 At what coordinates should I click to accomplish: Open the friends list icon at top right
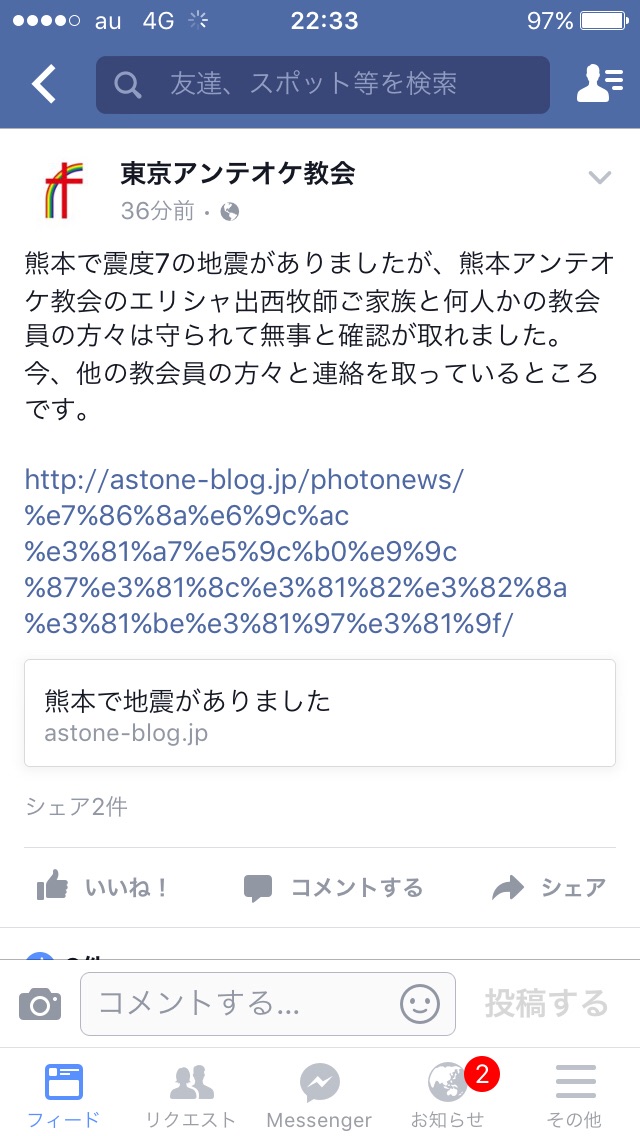[599, 85]
